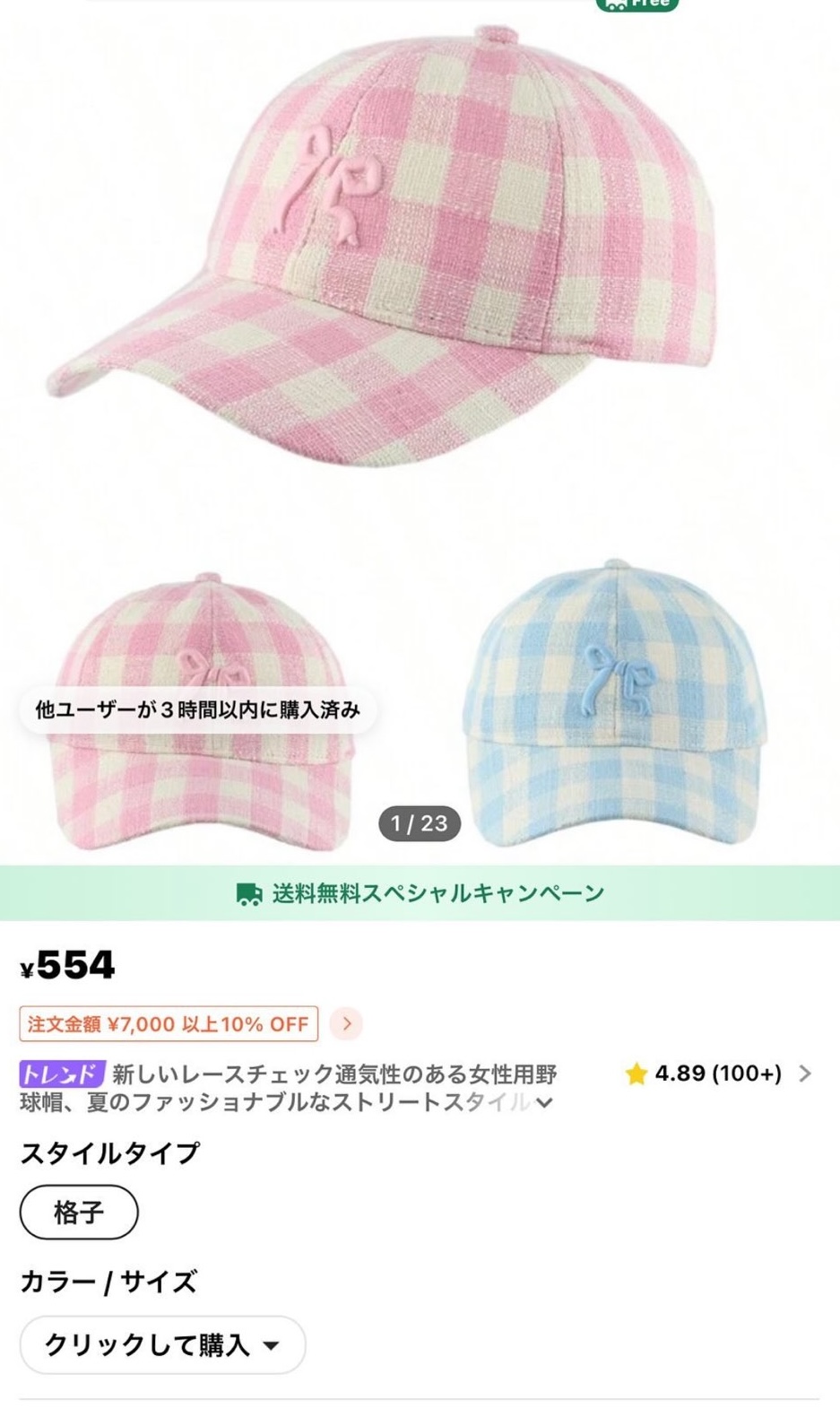
Task: Open the ¥7,000 10% OFF coupon arrow
Action: coord(346,1023)
